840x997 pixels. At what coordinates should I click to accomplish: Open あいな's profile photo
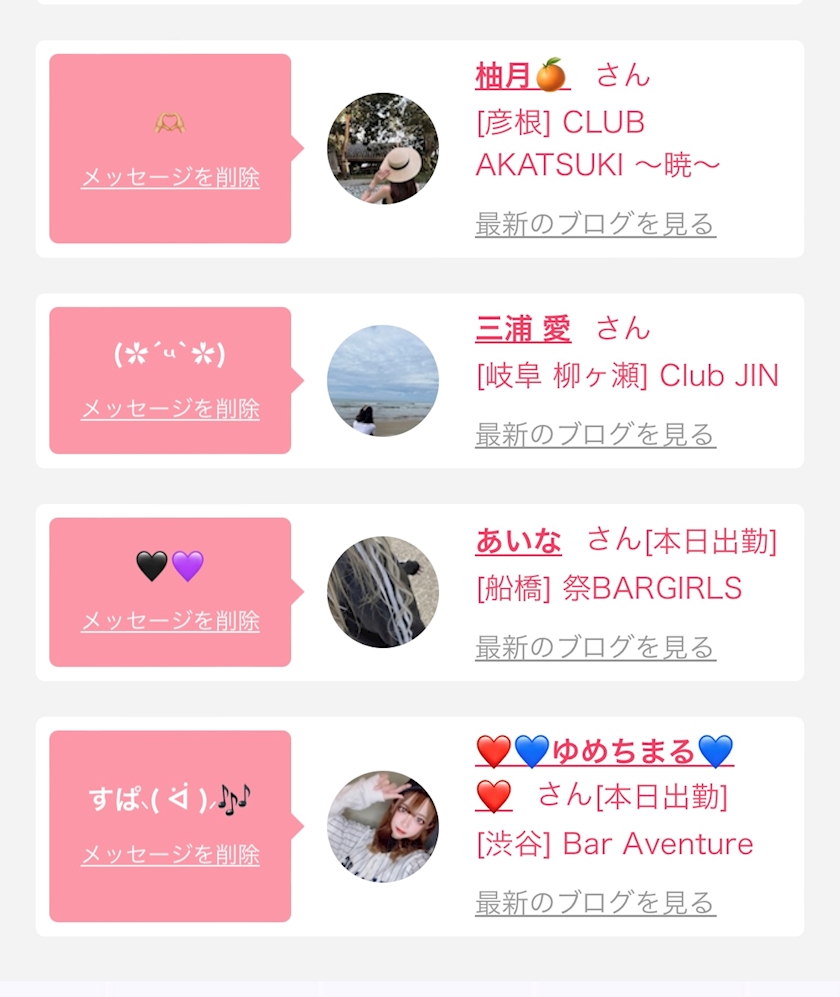click(382, 592)
